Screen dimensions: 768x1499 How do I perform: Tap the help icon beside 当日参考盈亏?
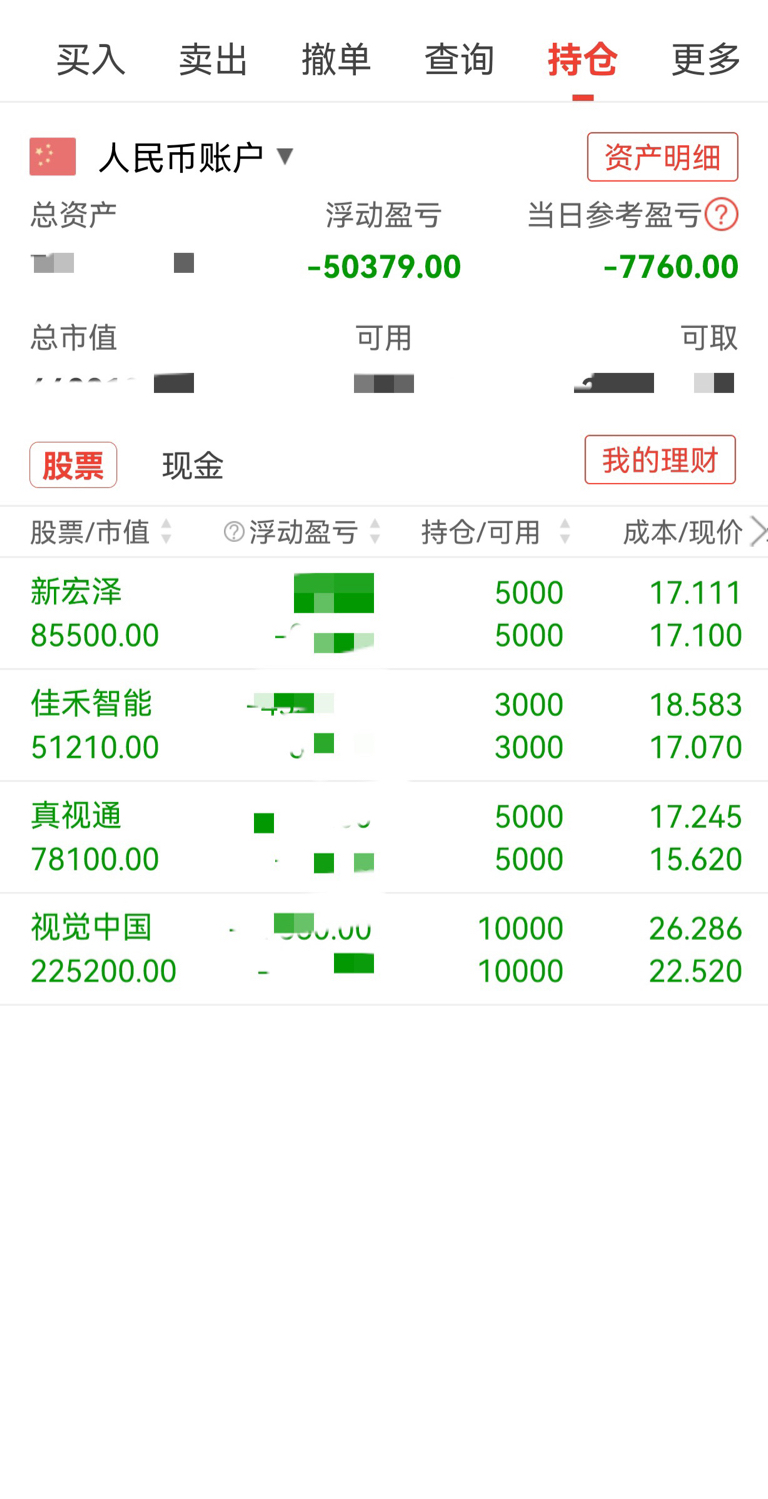(x=721, y=215)
